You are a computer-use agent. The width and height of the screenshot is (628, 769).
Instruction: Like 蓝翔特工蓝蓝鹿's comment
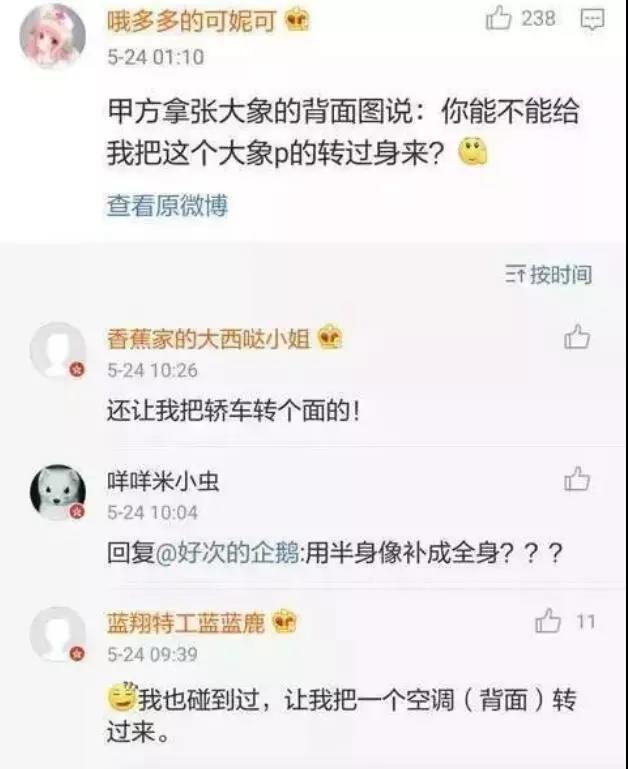[548, 622]
